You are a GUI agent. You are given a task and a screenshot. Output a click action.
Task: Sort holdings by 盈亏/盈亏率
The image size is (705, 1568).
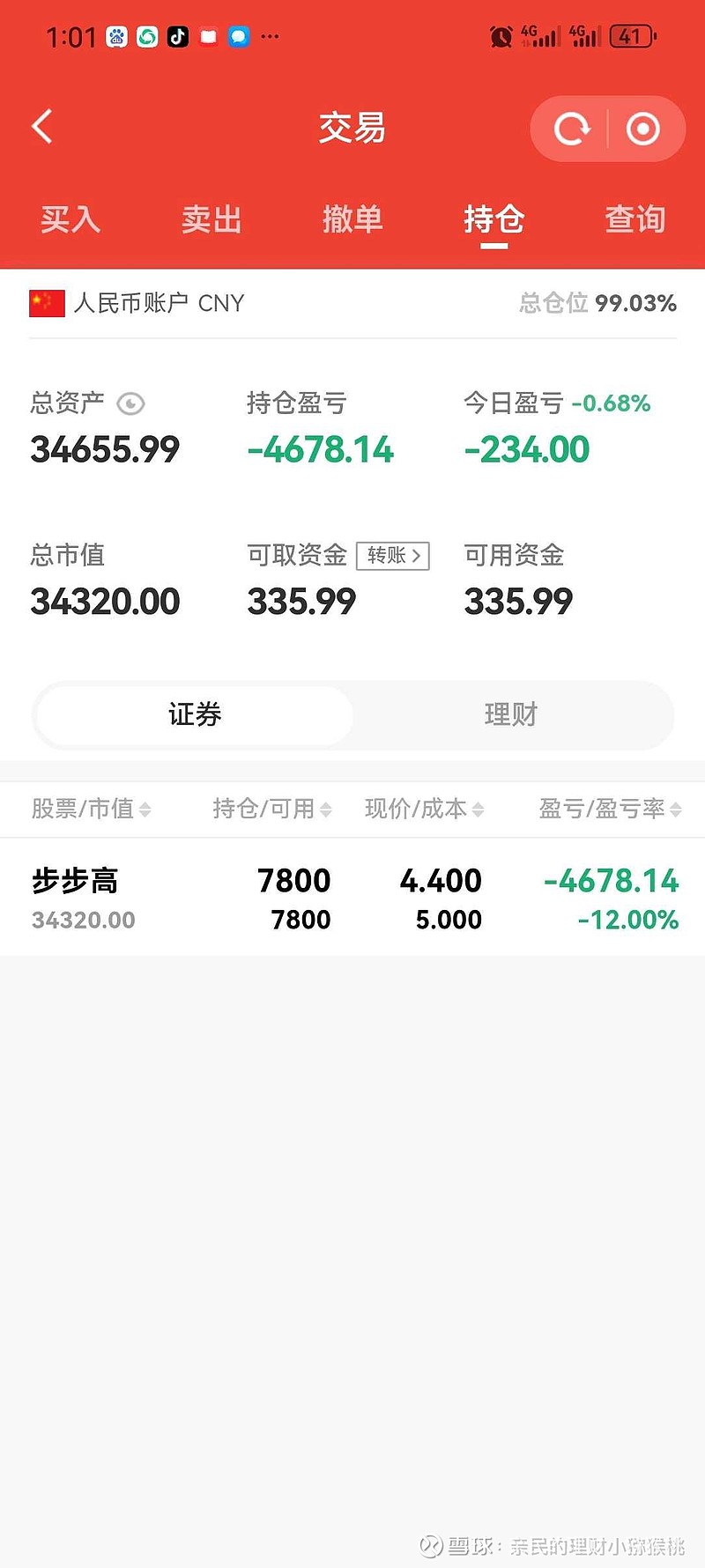(x=610, y=809)
